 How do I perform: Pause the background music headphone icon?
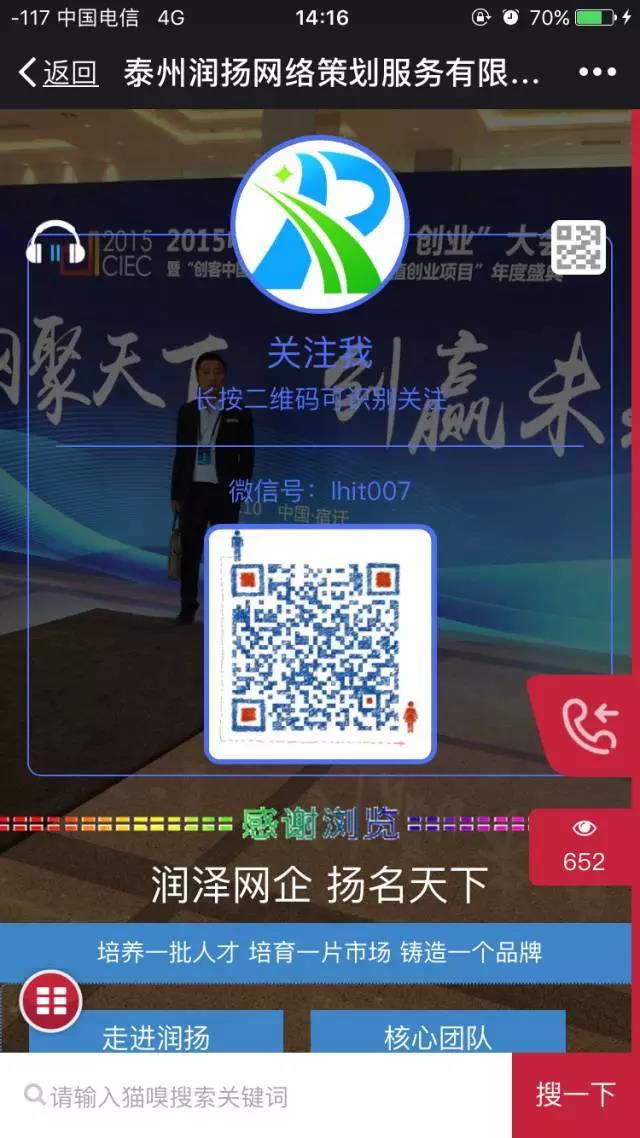click(x=54, y=243)
